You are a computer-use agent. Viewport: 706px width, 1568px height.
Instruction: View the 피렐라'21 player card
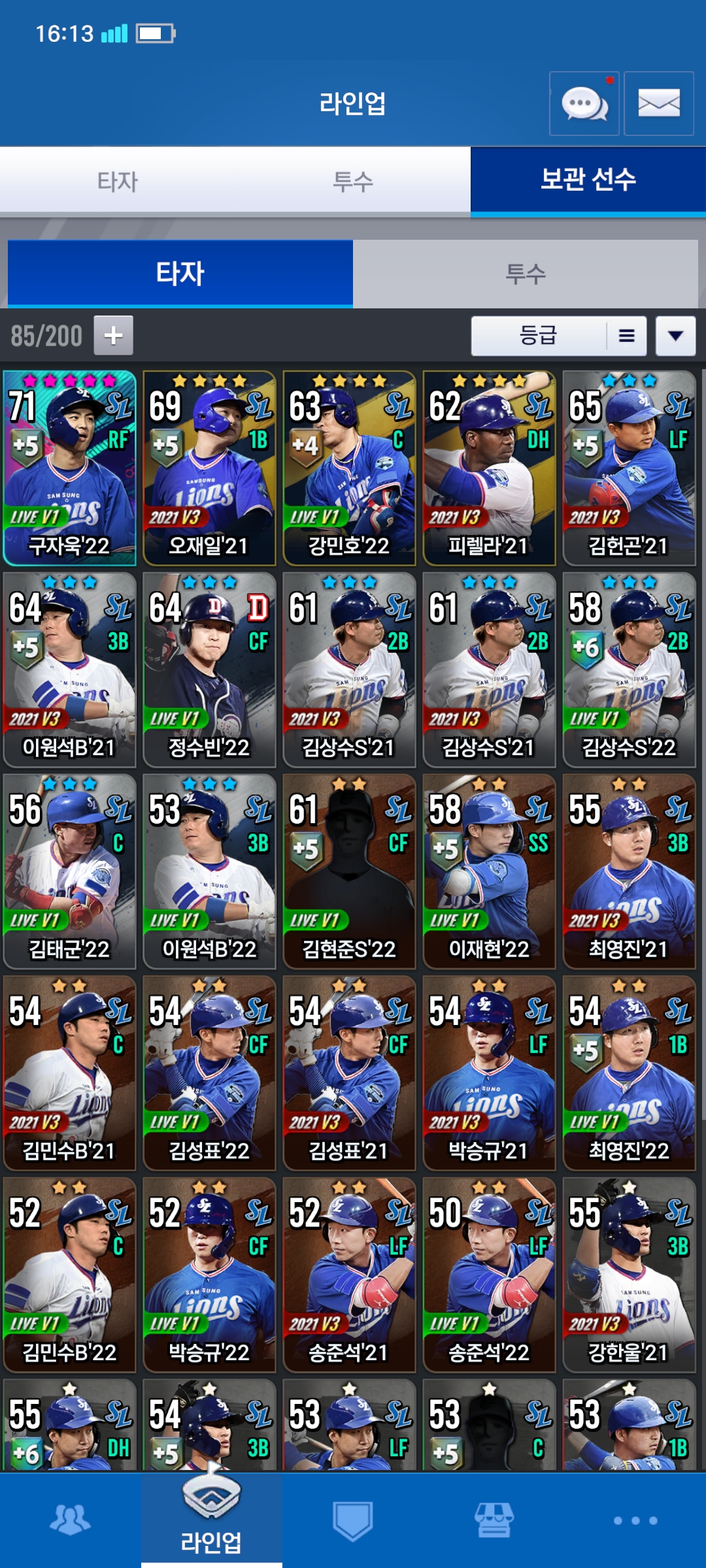489,468
